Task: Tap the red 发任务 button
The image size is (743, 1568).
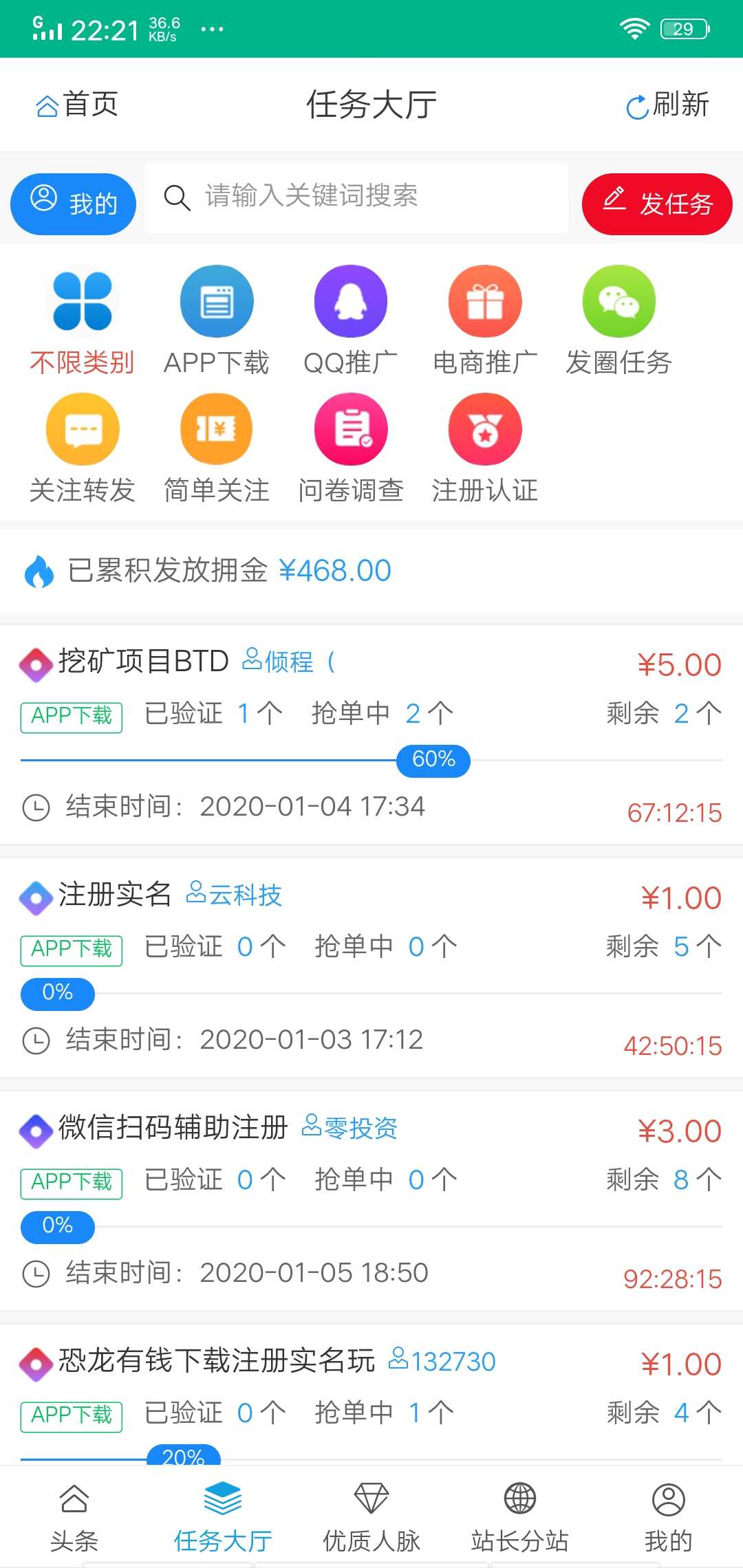Action: 656,204
